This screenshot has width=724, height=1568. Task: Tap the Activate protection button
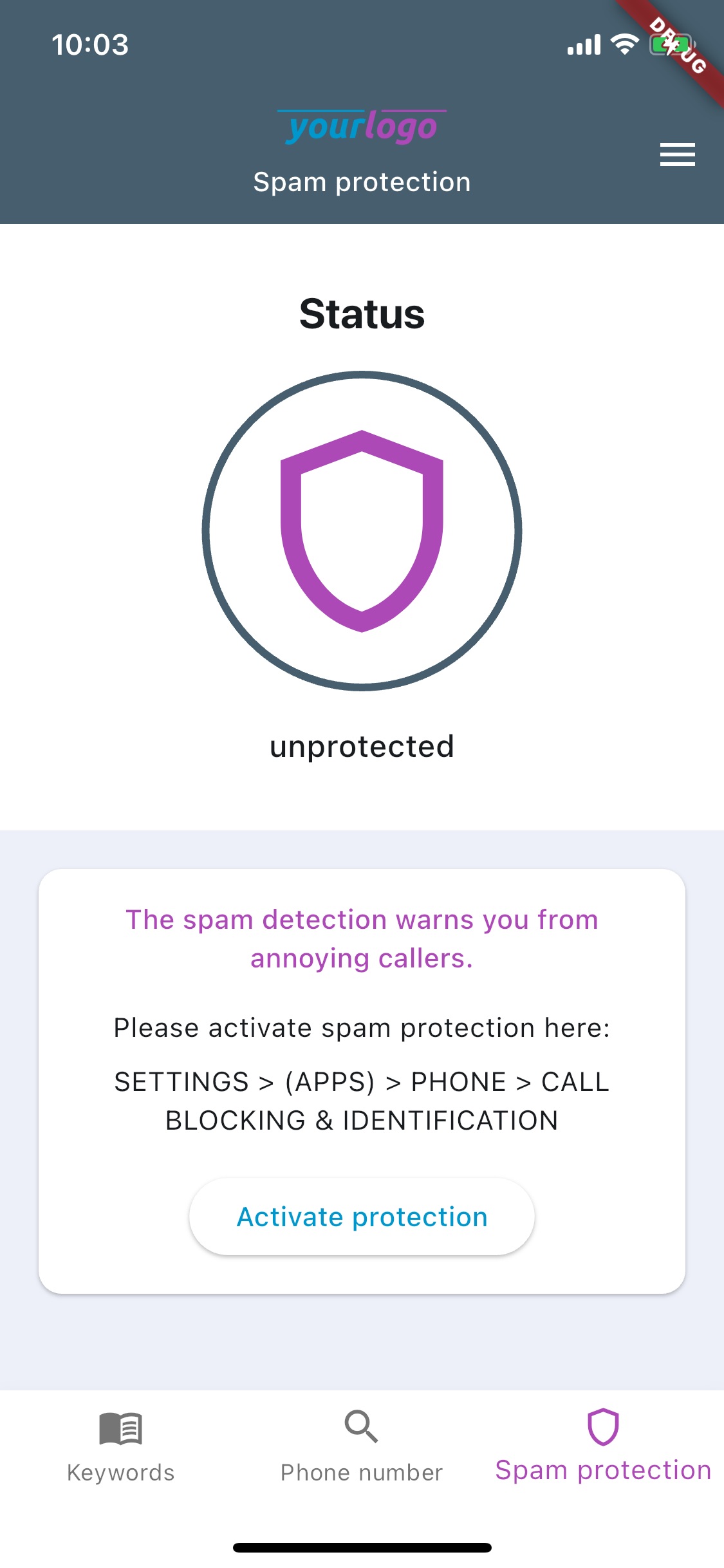click(x=362, y=1217)
